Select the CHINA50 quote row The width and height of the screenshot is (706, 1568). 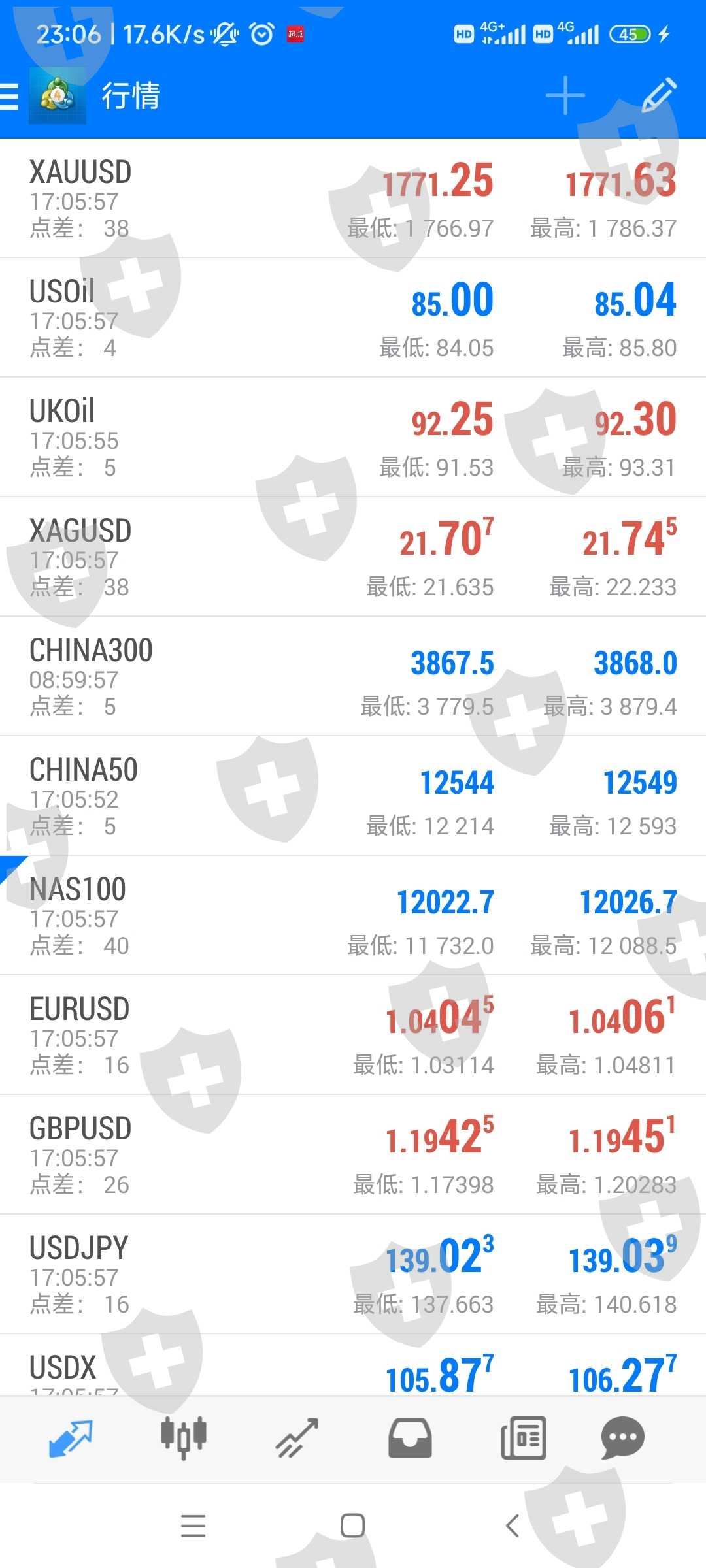coord(353,796)
